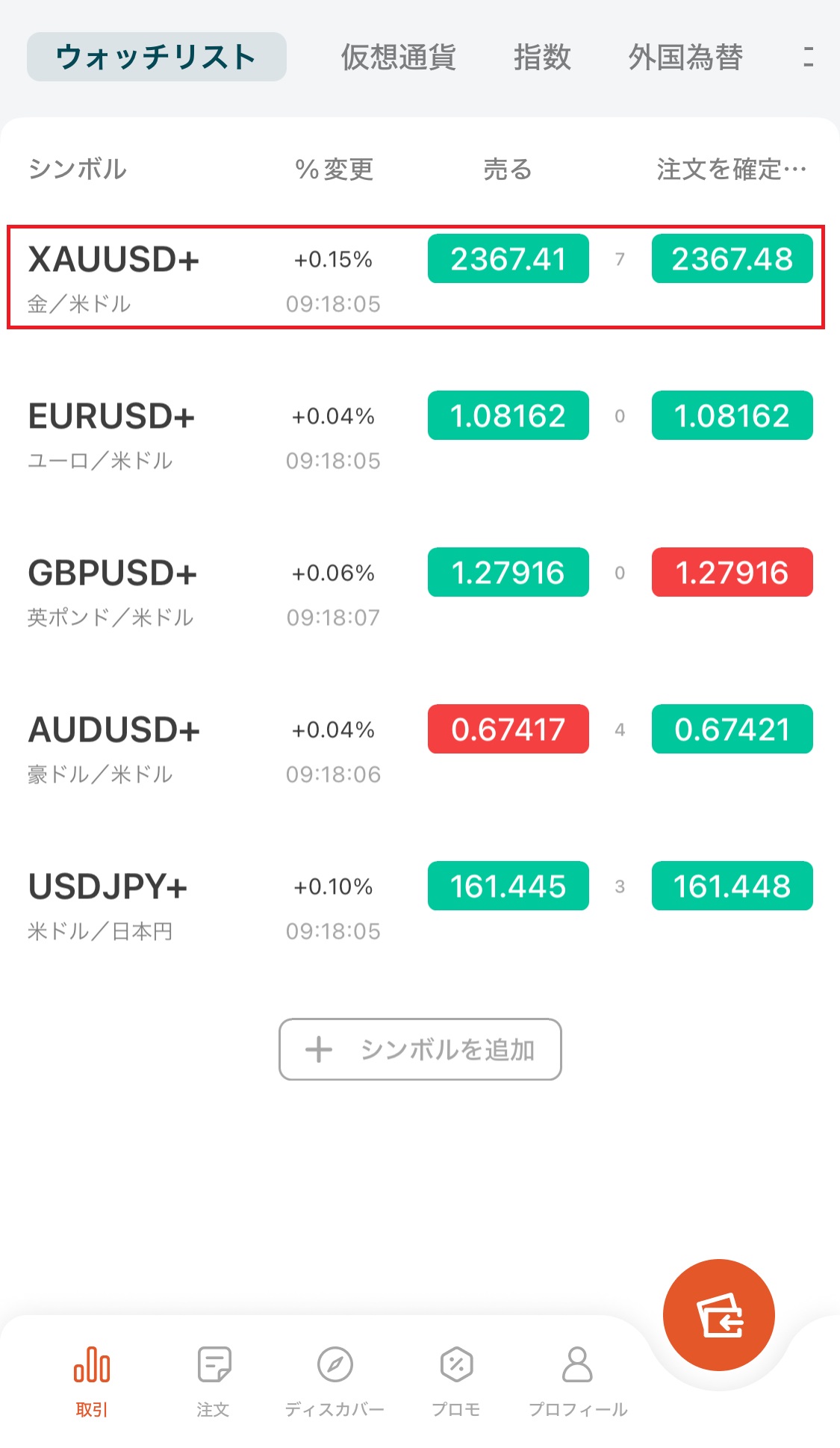Select the 外国為替 tab
The width and height of the screenshot is (840, 1448).
click(685, 57)
